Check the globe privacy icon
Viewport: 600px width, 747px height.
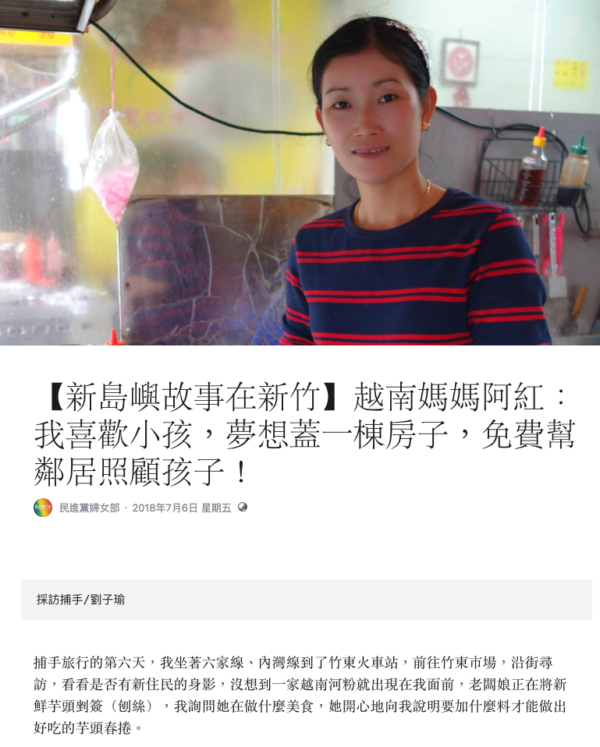pyautogui.click(x=242, y=507)
